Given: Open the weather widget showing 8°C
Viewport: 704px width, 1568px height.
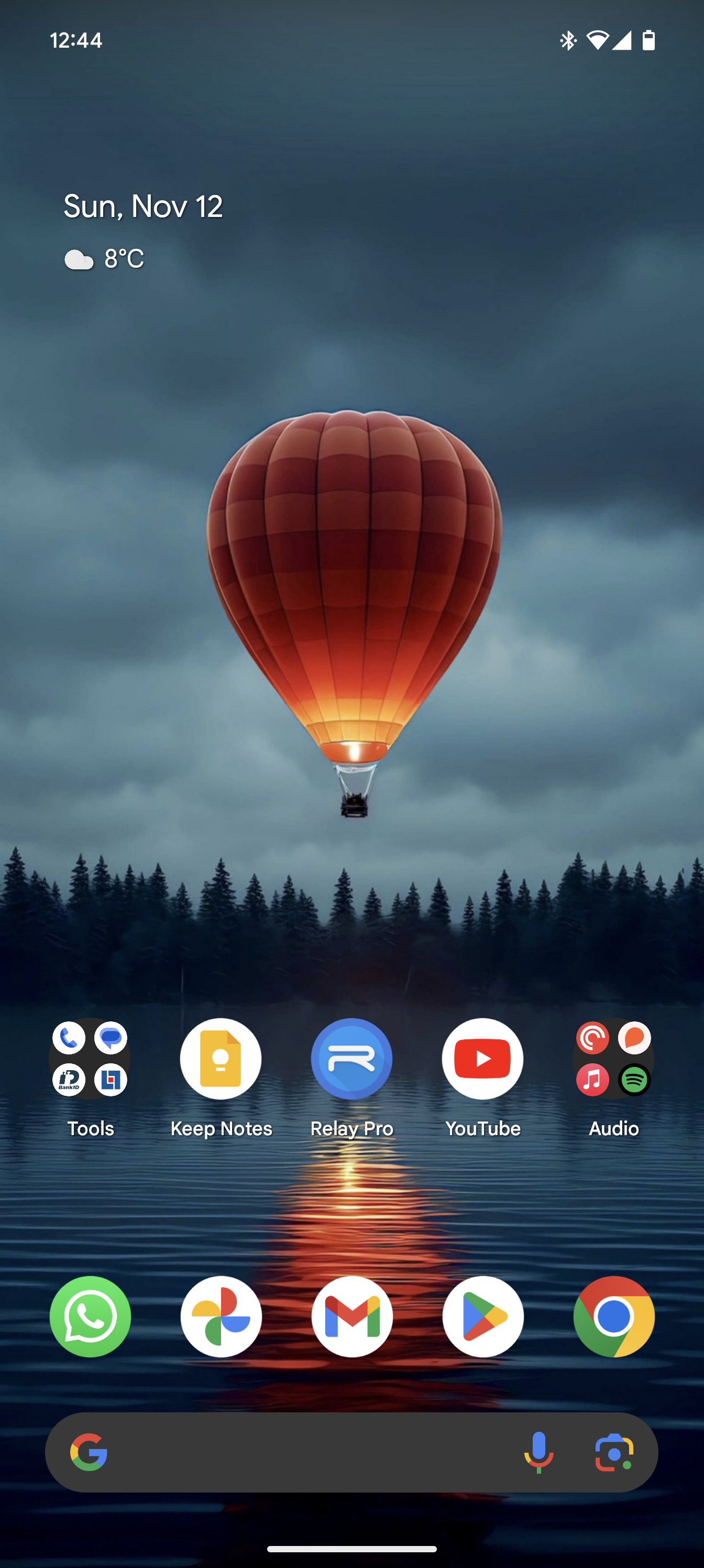Looking at the screenshot, I should pyautogui.click(x=105, y=259).
